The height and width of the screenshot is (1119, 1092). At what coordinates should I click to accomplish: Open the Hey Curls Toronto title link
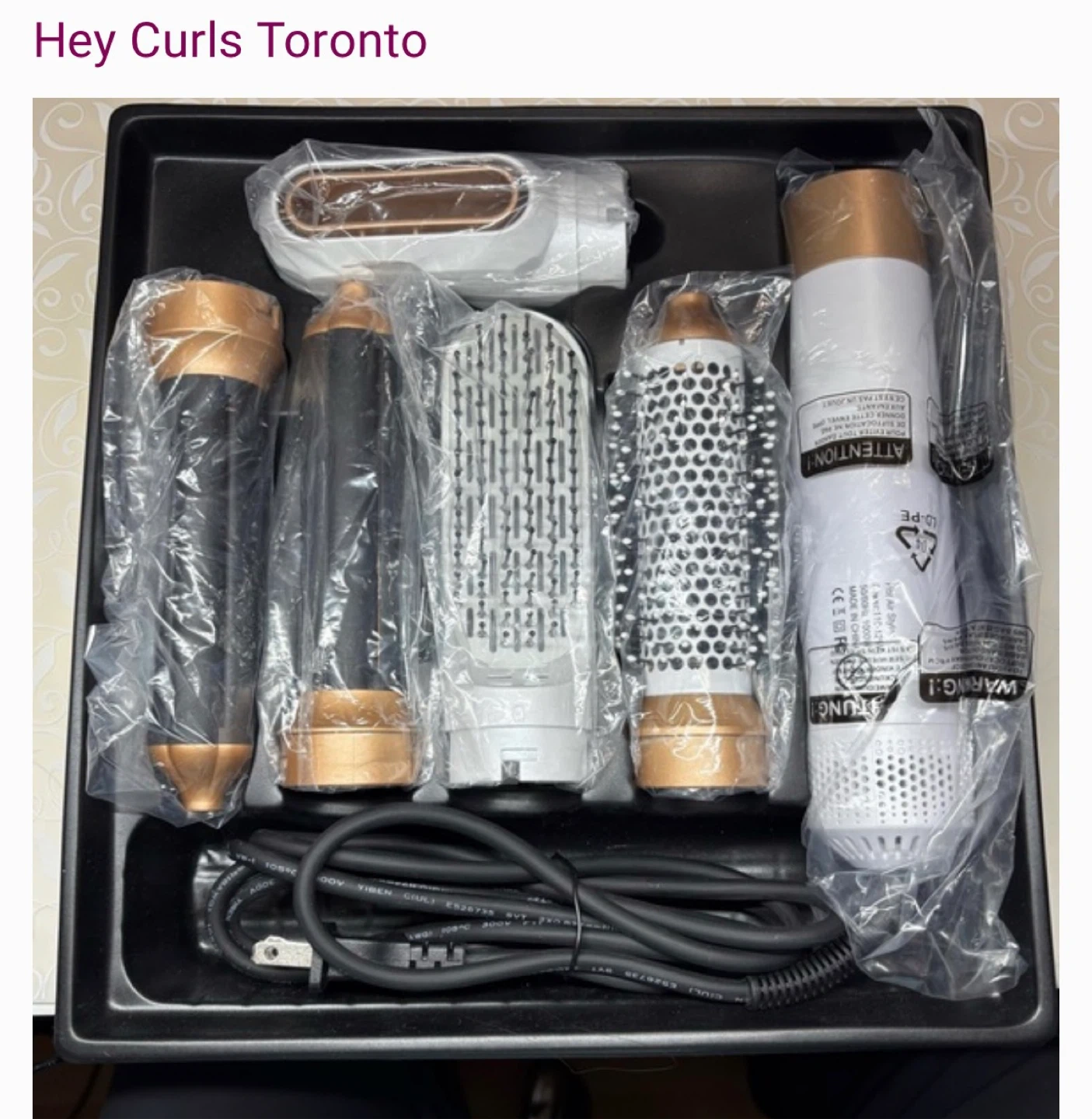pyautogui.click(x=230, y=40)
